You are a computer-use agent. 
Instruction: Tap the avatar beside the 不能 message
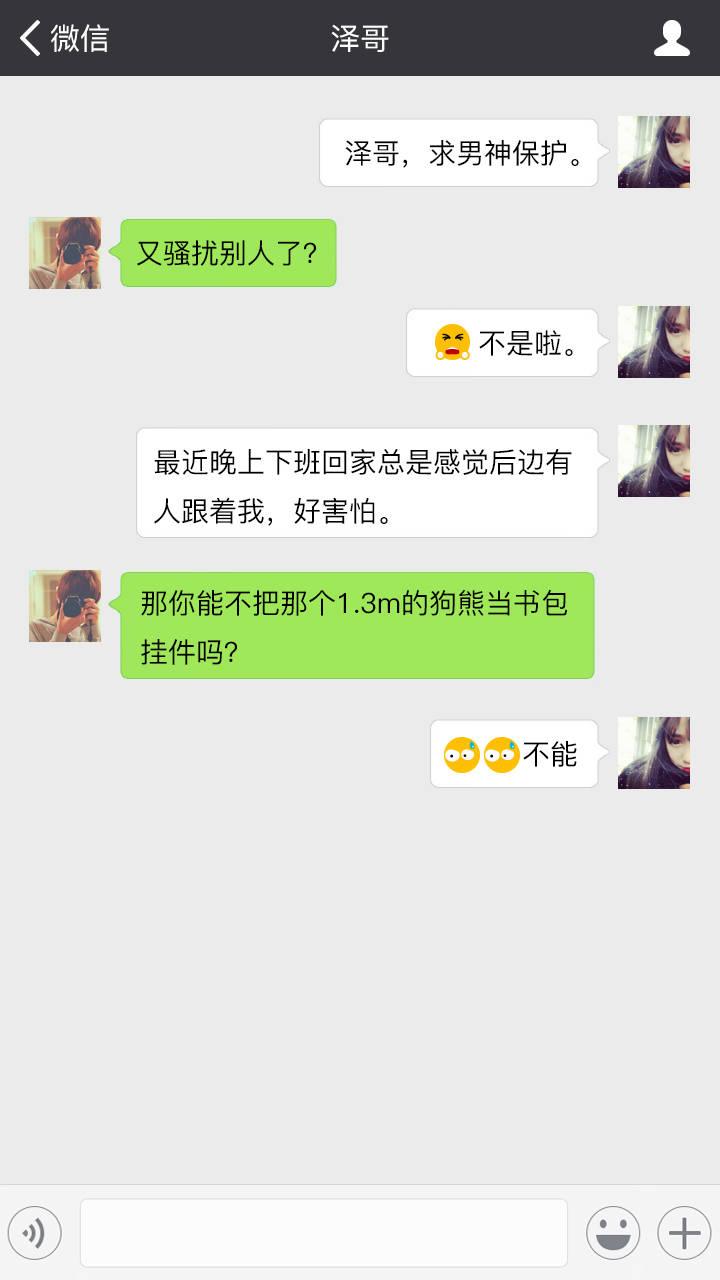(654, 753)
